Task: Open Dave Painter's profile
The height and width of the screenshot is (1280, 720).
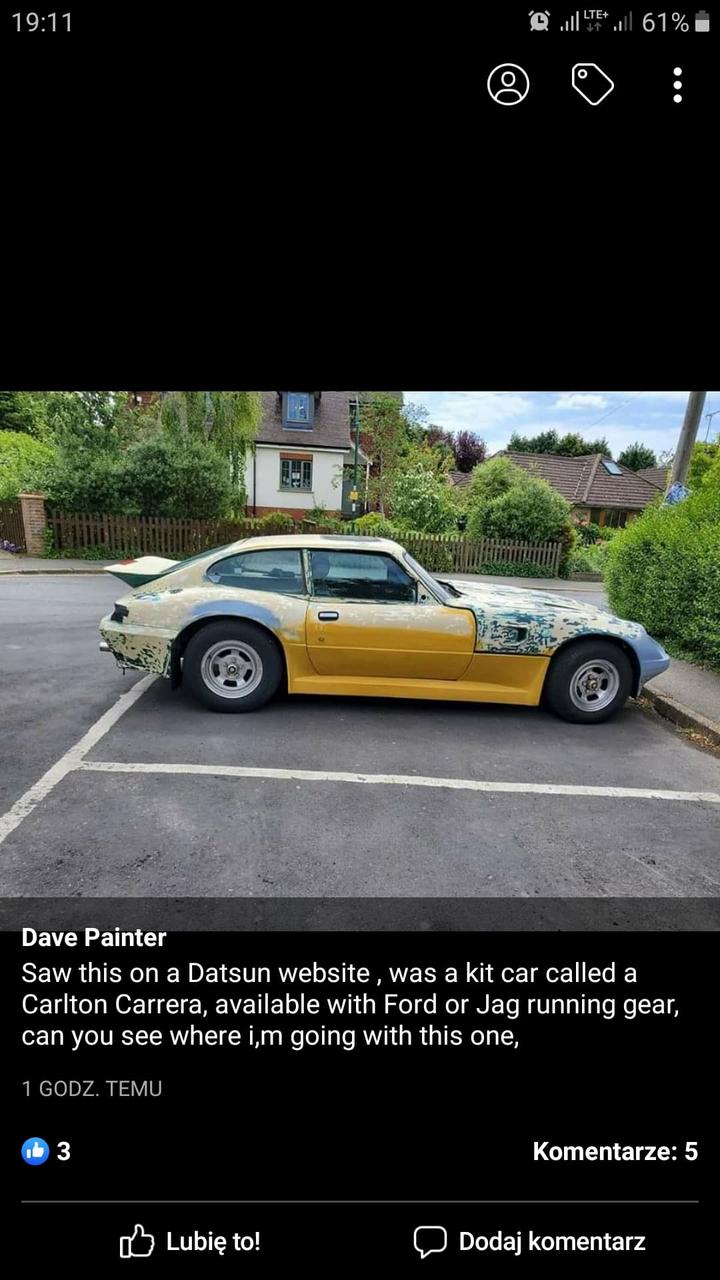Action: click(94, 937)
